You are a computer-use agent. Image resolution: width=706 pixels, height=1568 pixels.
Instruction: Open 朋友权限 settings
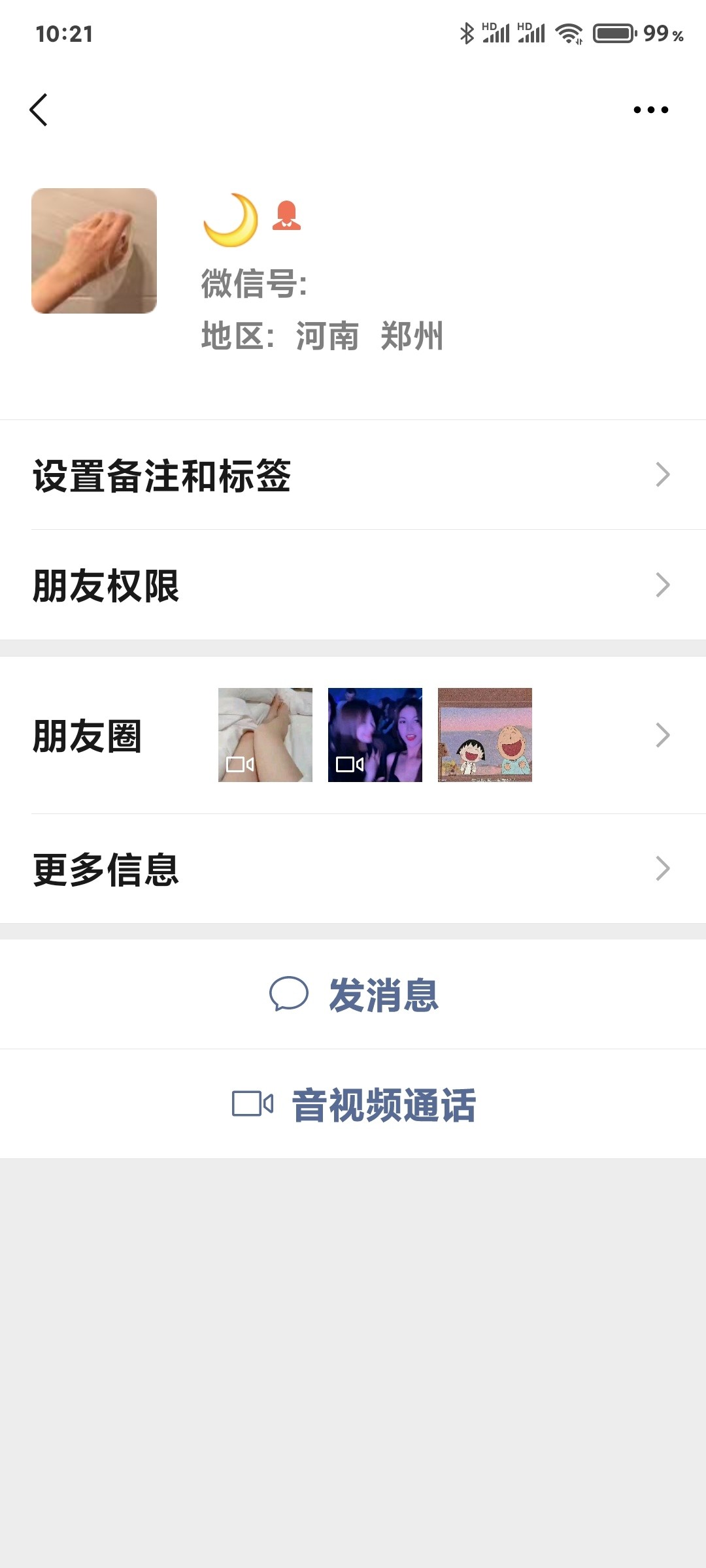(353, 585)
